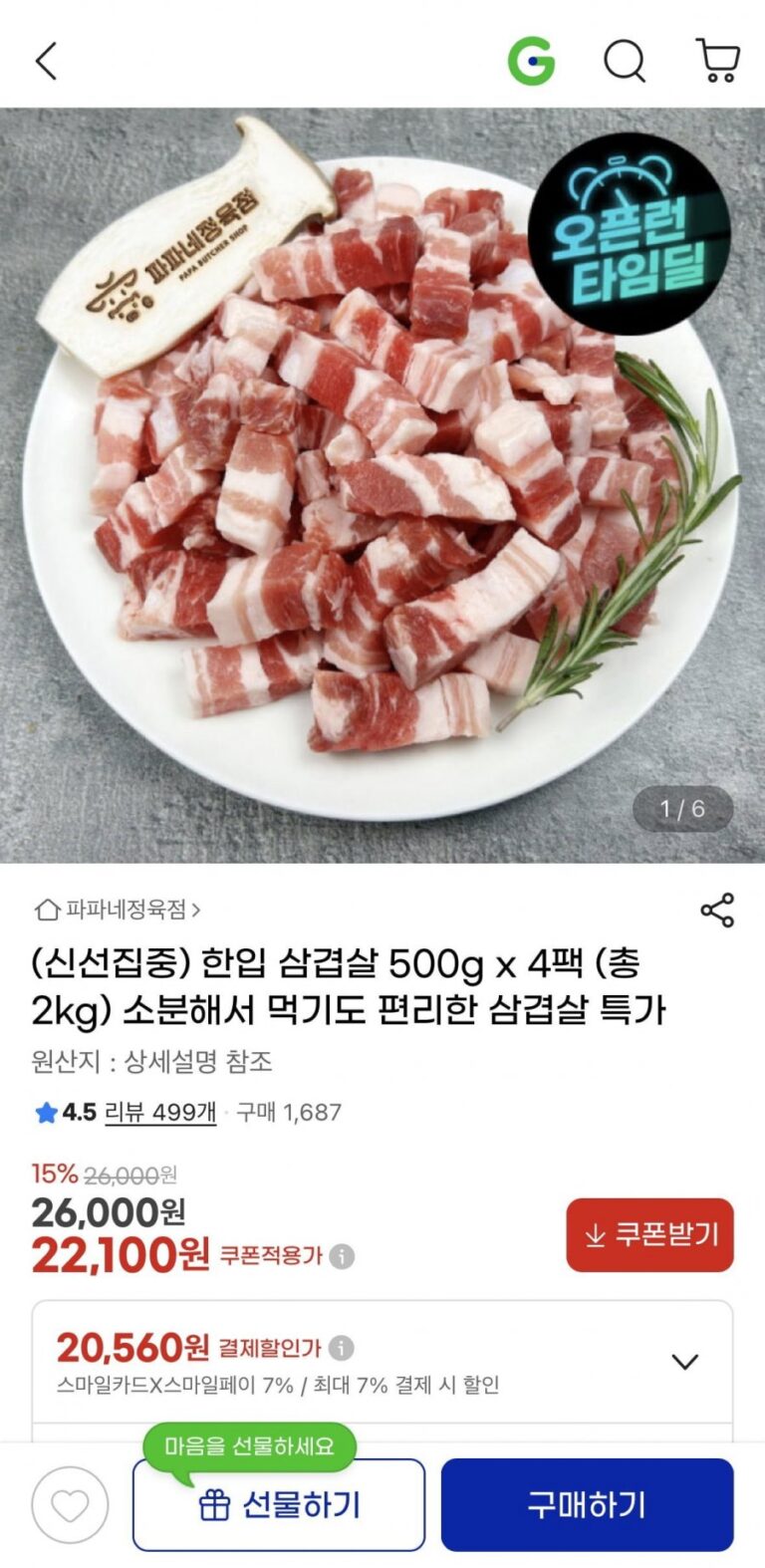Image resolution: width=765 pixels, height=1568 pixels.
Task: Tap the 선물하기 gift button
Action: click(x=279, y=1505)
